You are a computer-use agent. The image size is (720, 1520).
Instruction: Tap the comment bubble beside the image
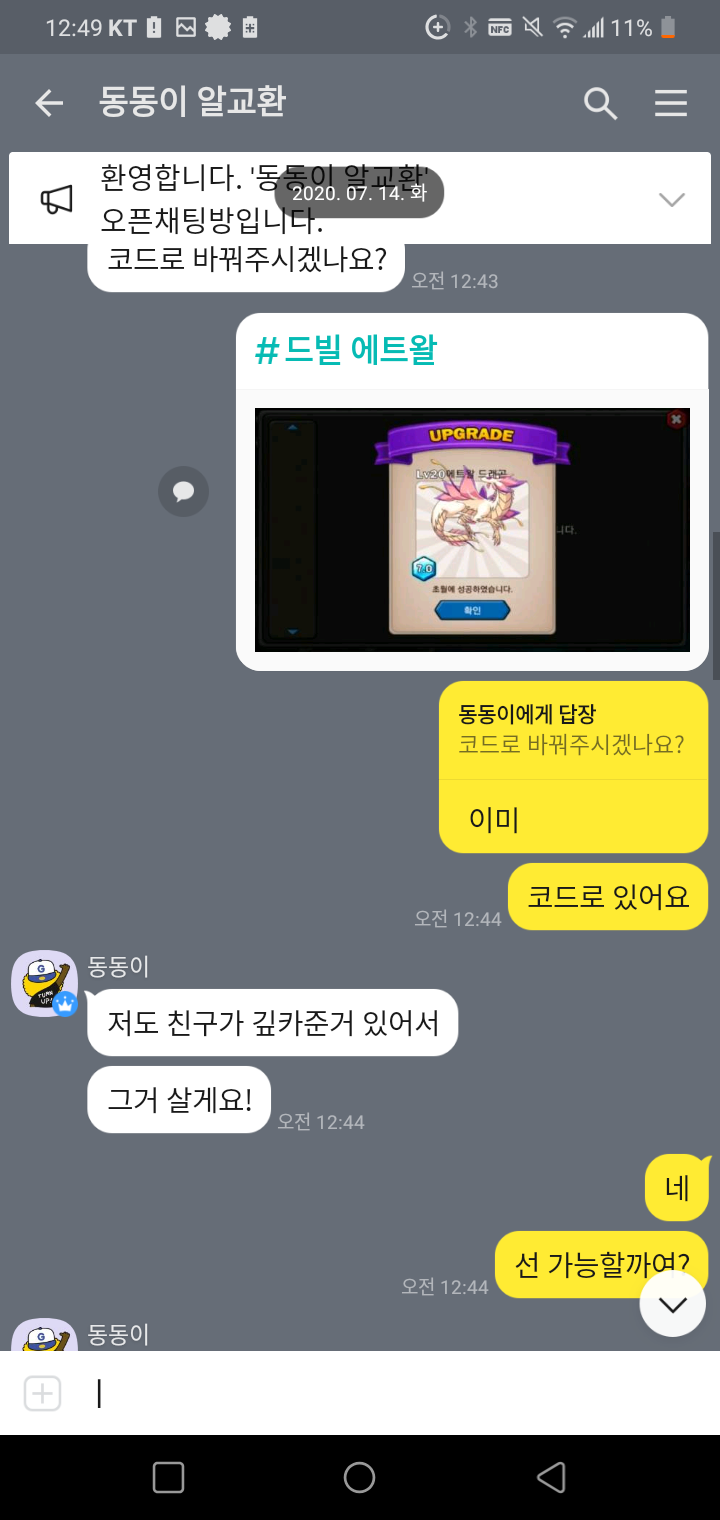click(183, 491)
